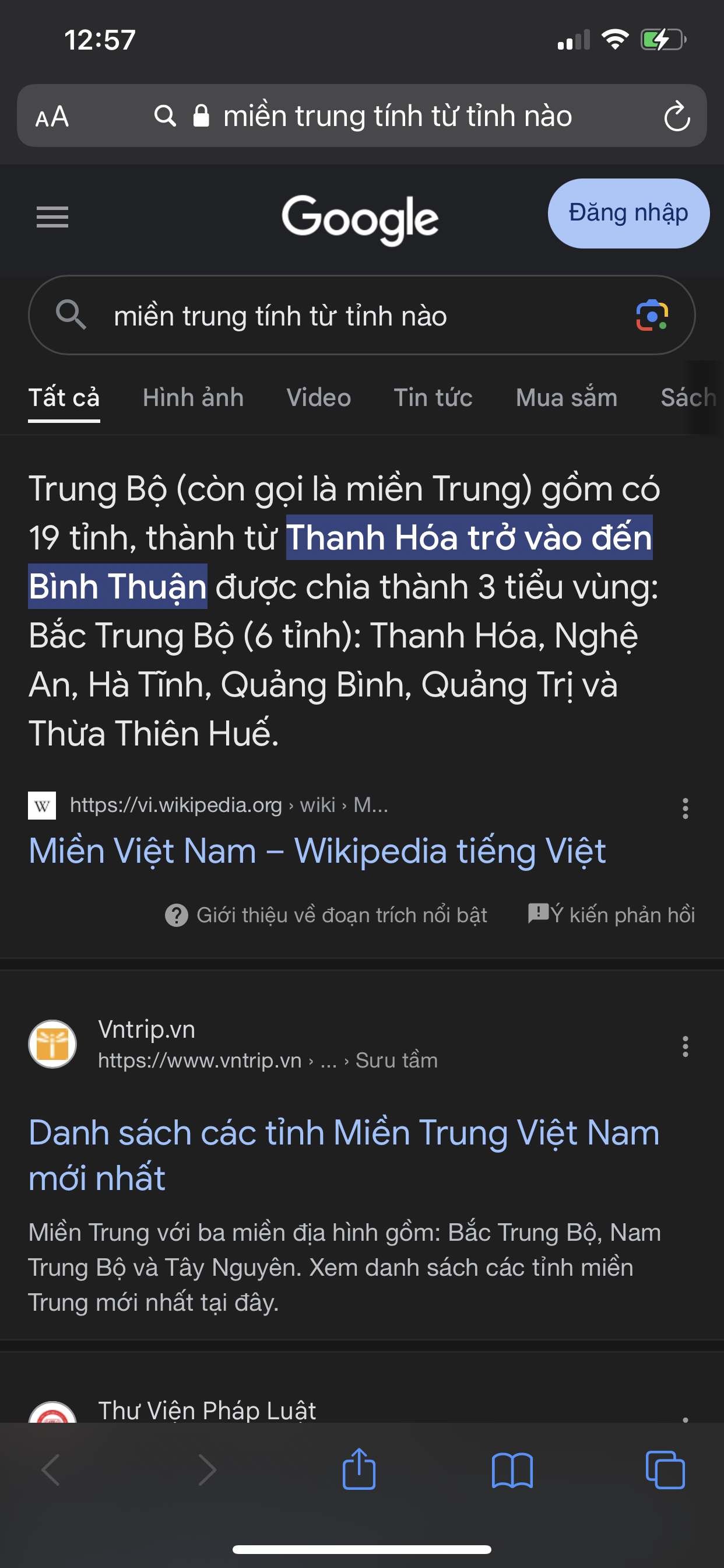Open options for the Wikipedia result

[685, 808]
